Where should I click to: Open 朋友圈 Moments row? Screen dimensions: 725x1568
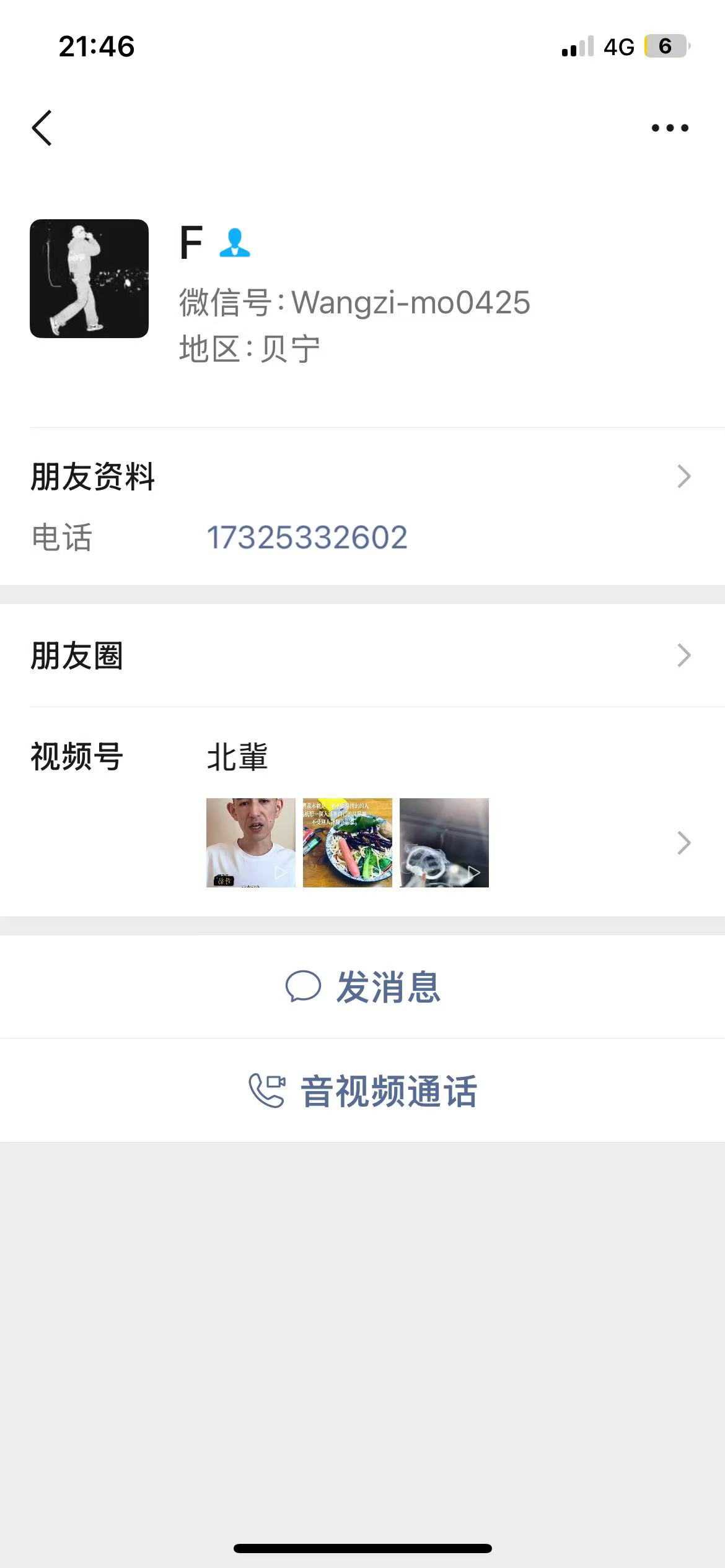362,656
